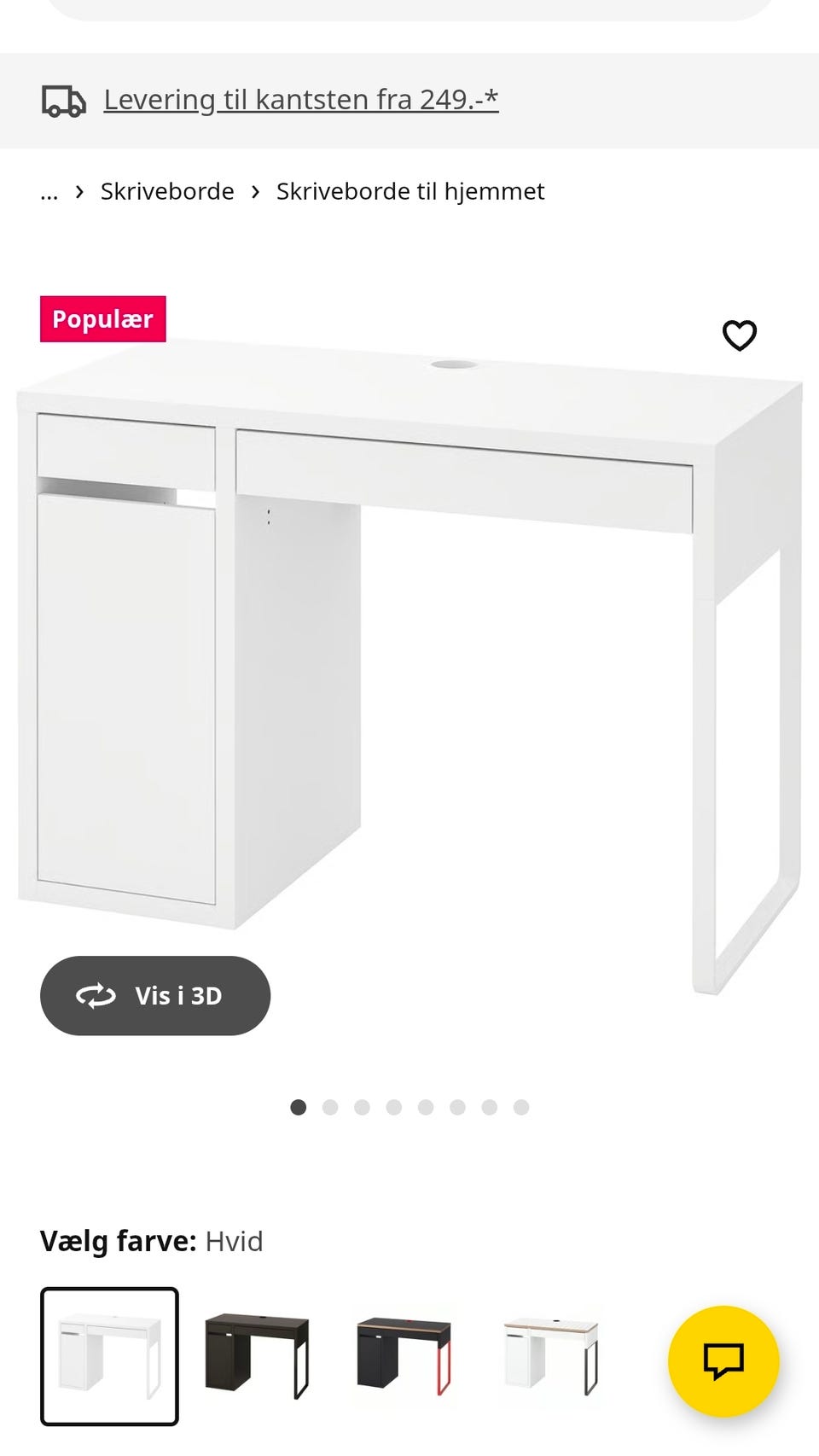The image size is (819, 1456).
Task: Select the second carousel dot
Action: (x=330, y=1107)
